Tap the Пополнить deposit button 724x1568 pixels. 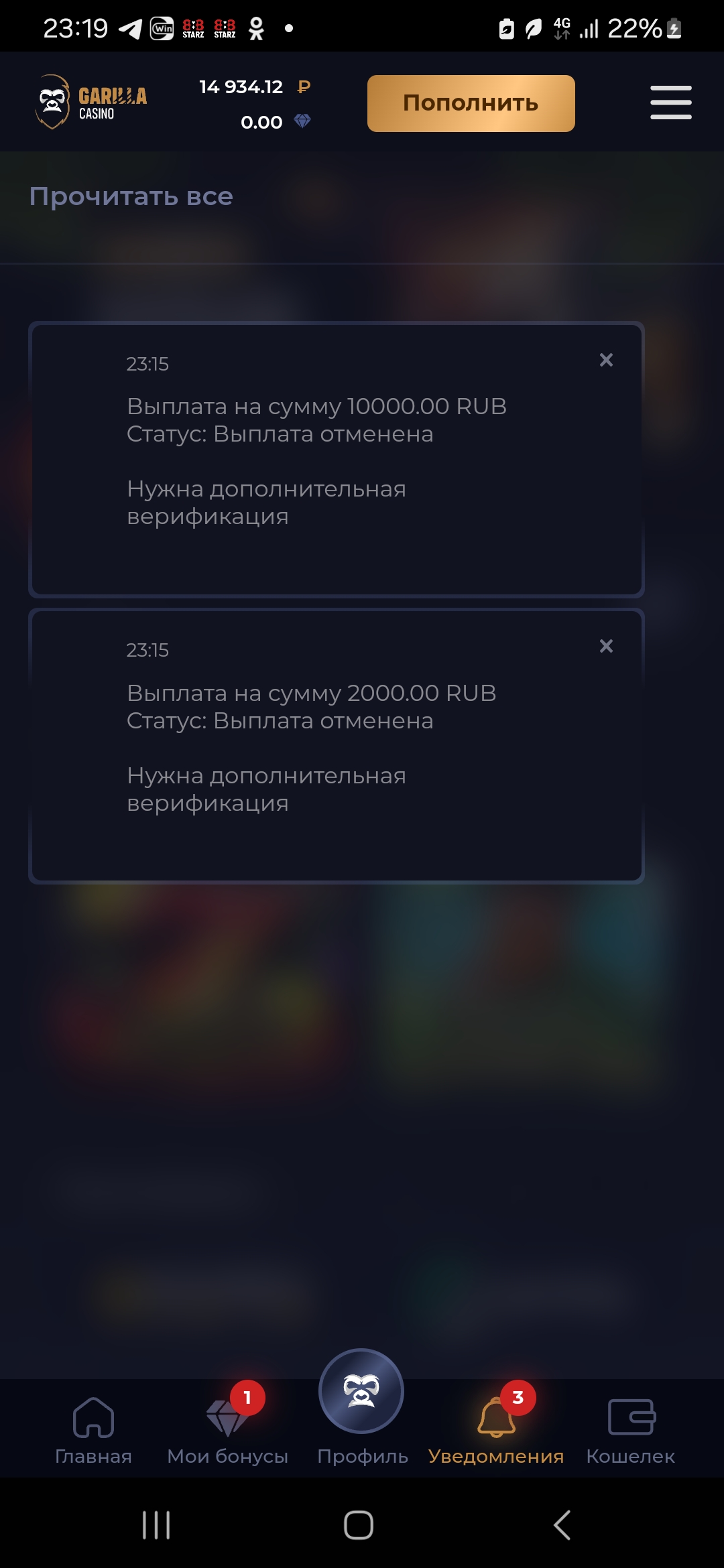coord(471,103)
